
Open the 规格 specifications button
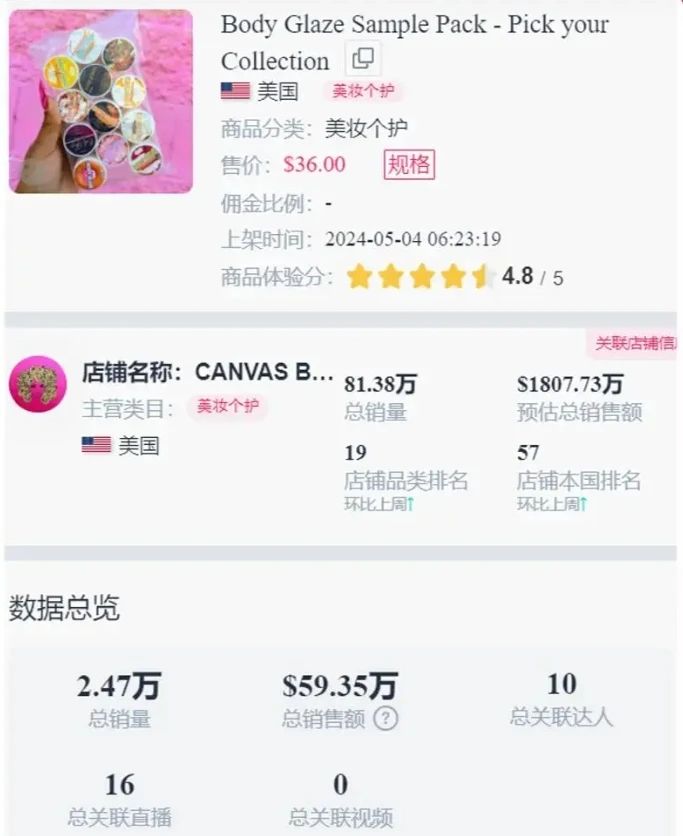pyautogui.click(x=409, y=164)
